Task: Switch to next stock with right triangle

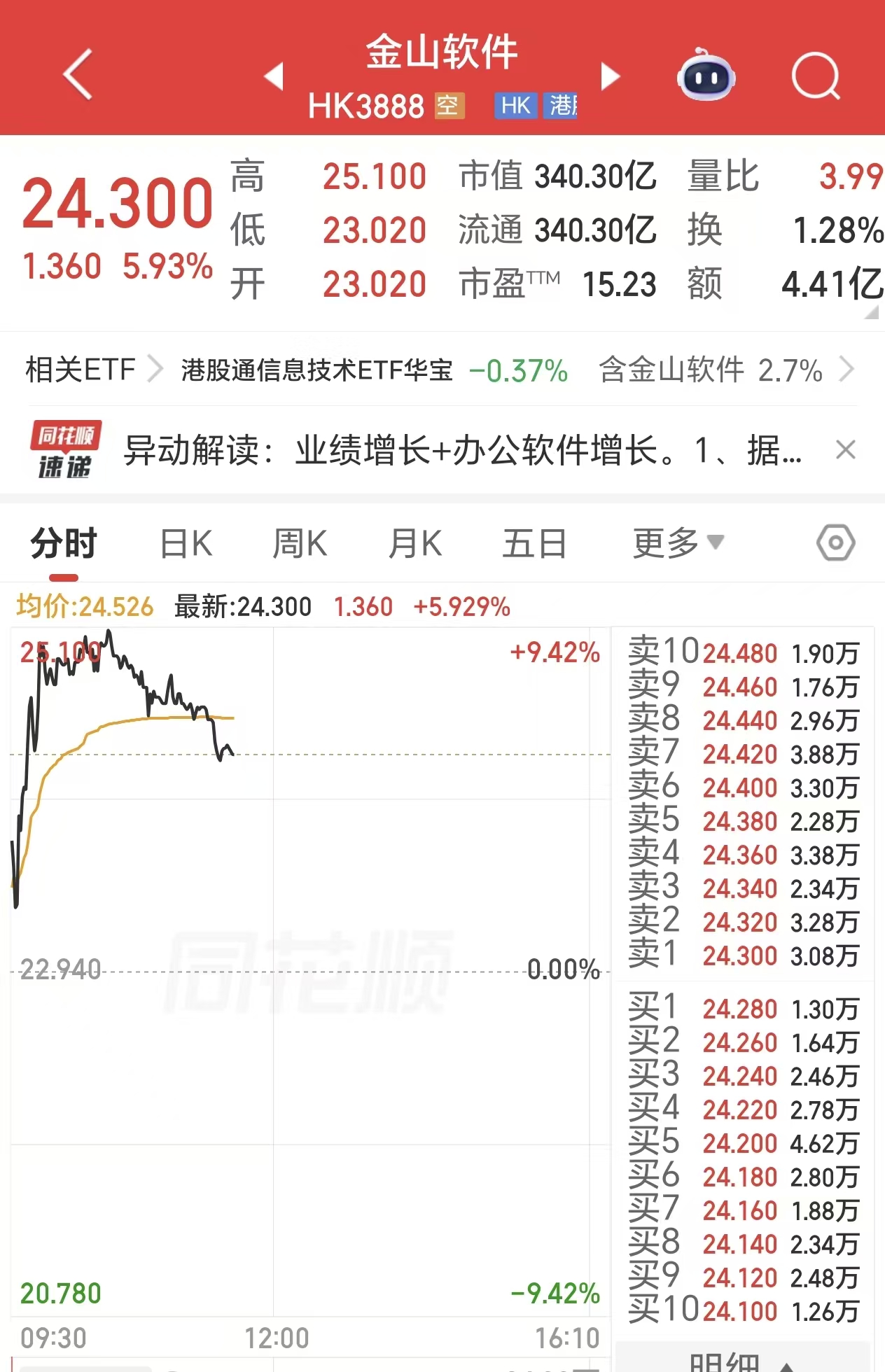Action: pos(610,76)
